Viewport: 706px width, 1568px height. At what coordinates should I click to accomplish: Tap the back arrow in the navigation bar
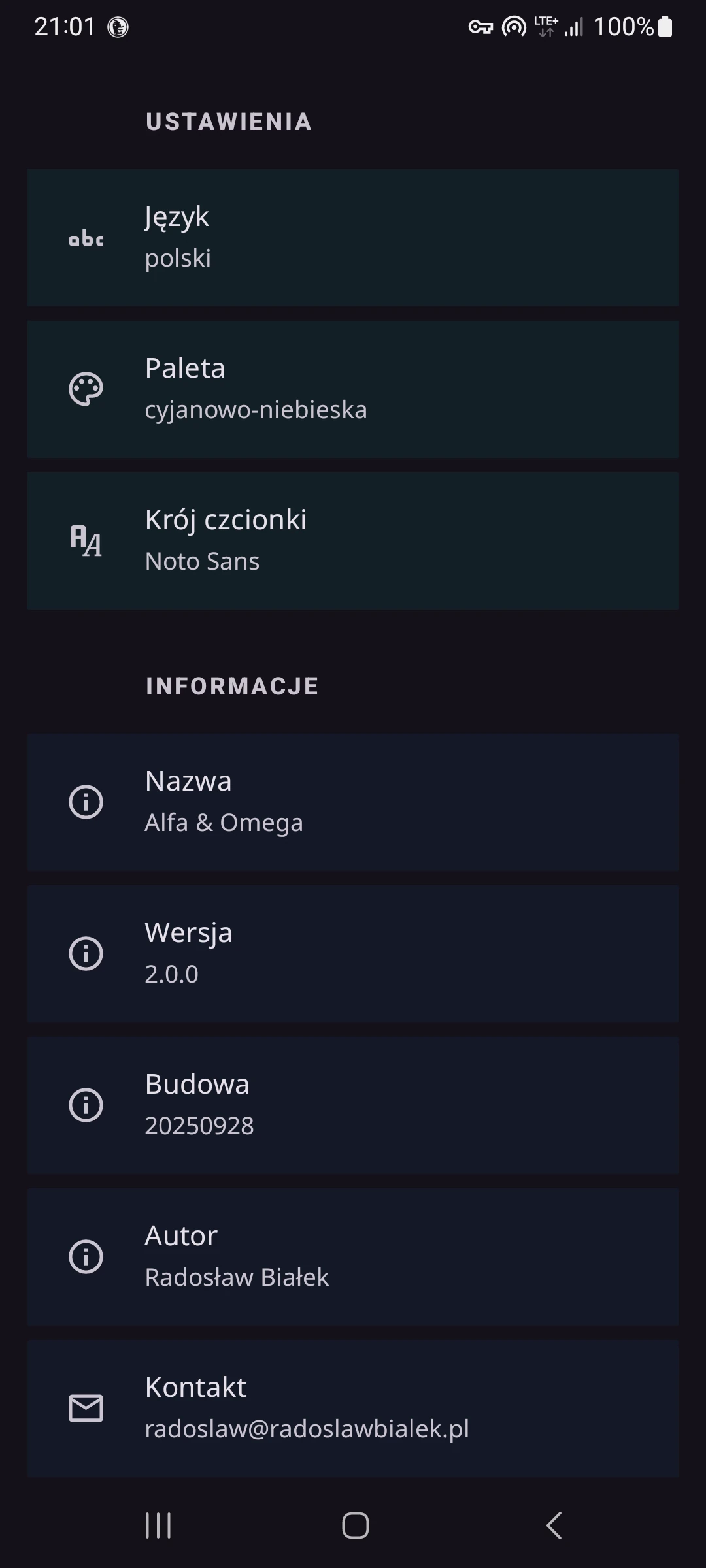pyautogui.click(x=552, y=1527)
